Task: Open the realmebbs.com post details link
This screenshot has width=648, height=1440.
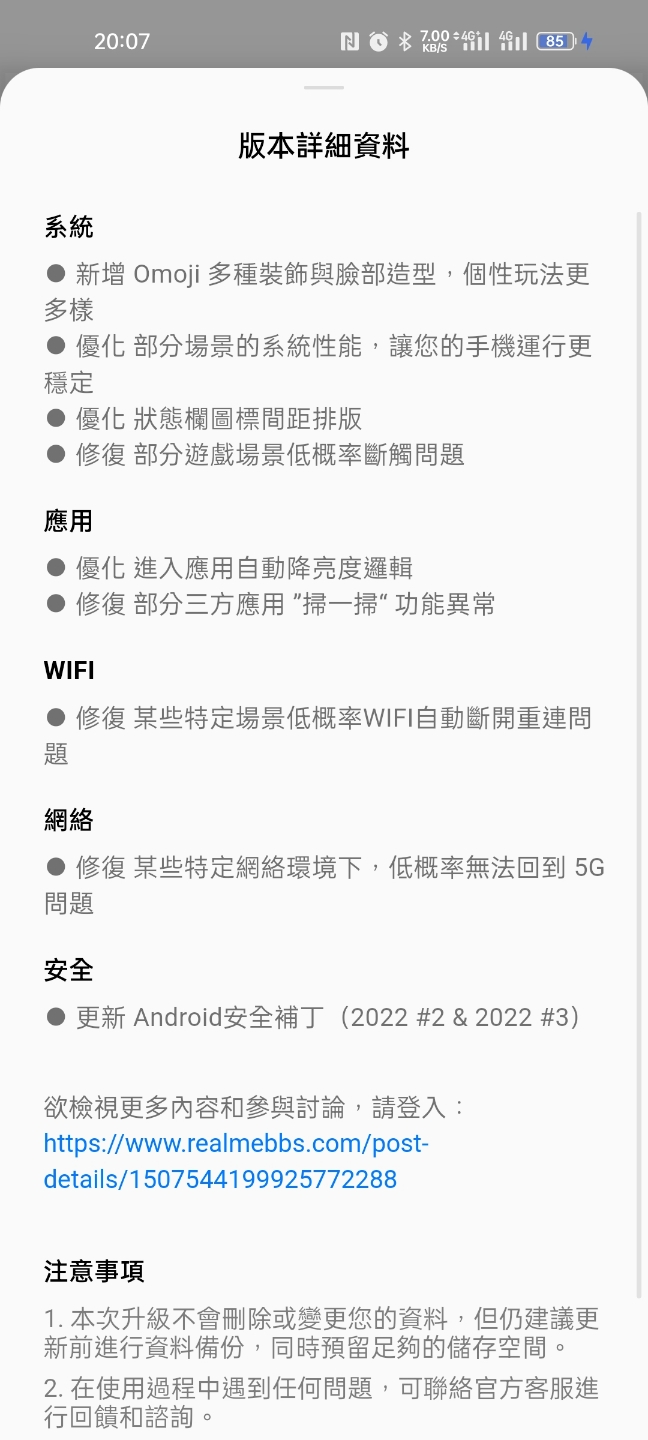Action: 236,1161
